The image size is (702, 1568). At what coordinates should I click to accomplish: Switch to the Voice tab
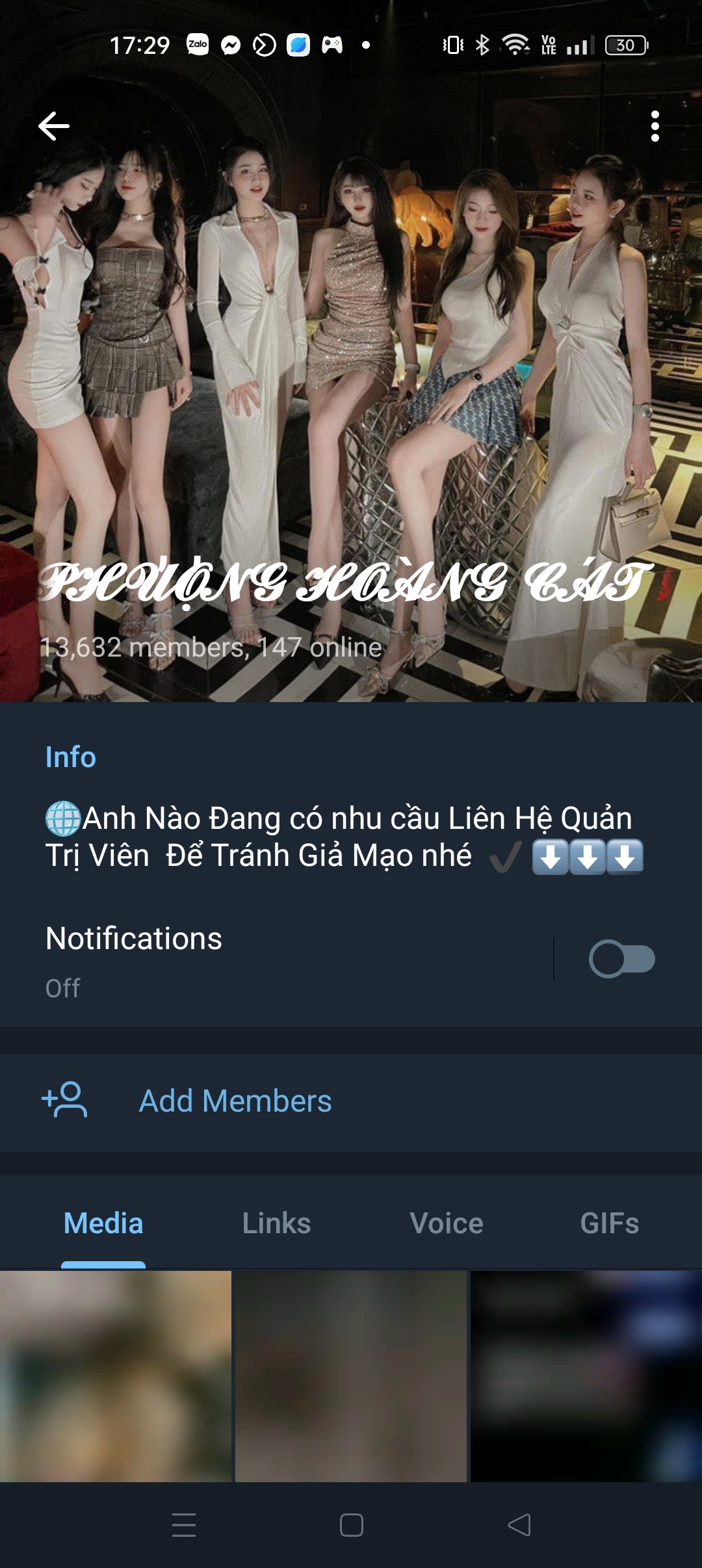(447, 1223)
